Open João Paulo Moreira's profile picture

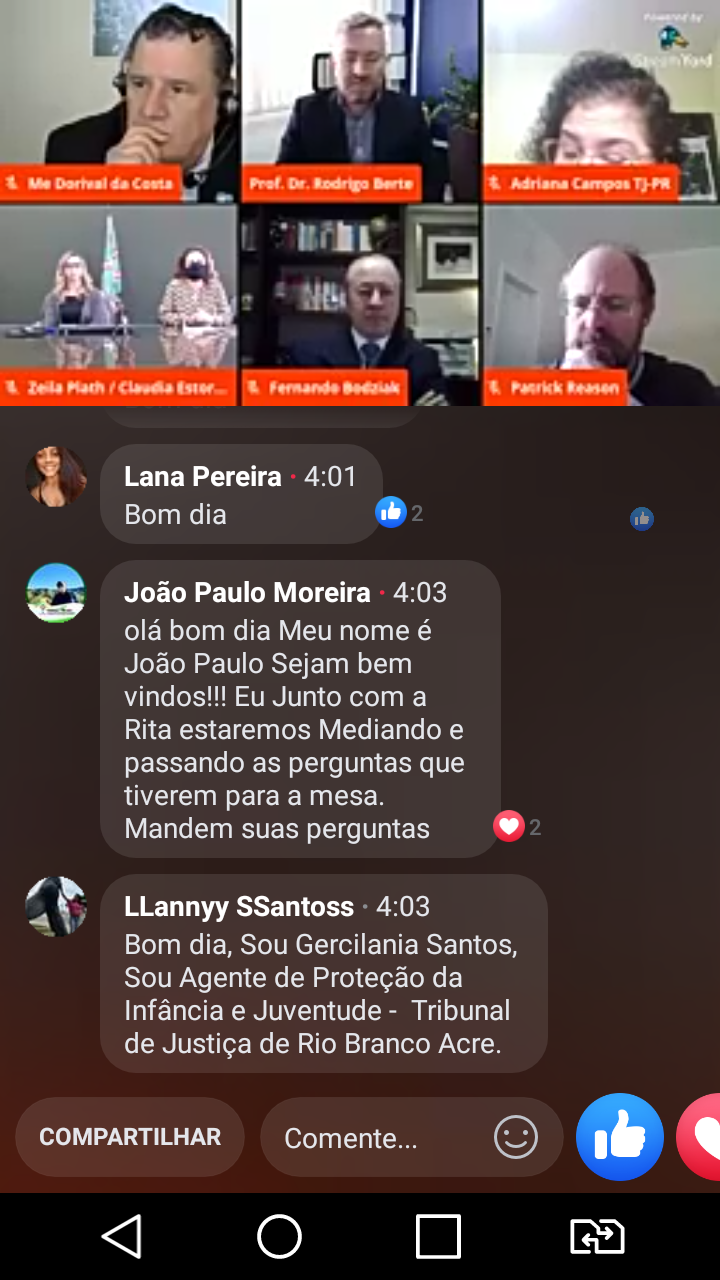[x=56, y=593]
